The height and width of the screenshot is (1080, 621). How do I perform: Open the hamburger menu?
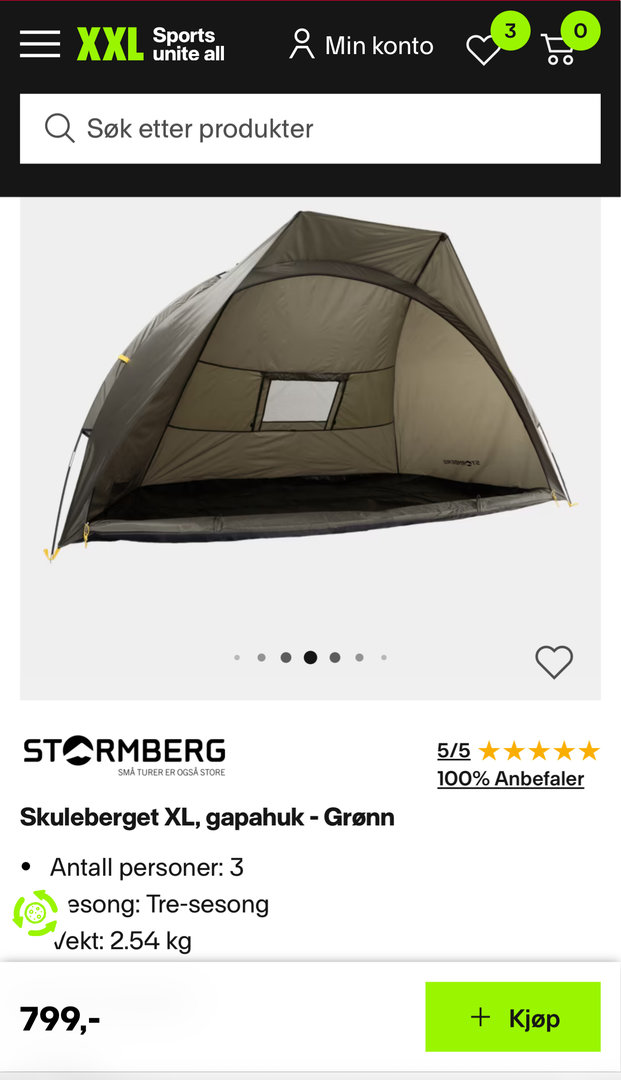[40, 44]
